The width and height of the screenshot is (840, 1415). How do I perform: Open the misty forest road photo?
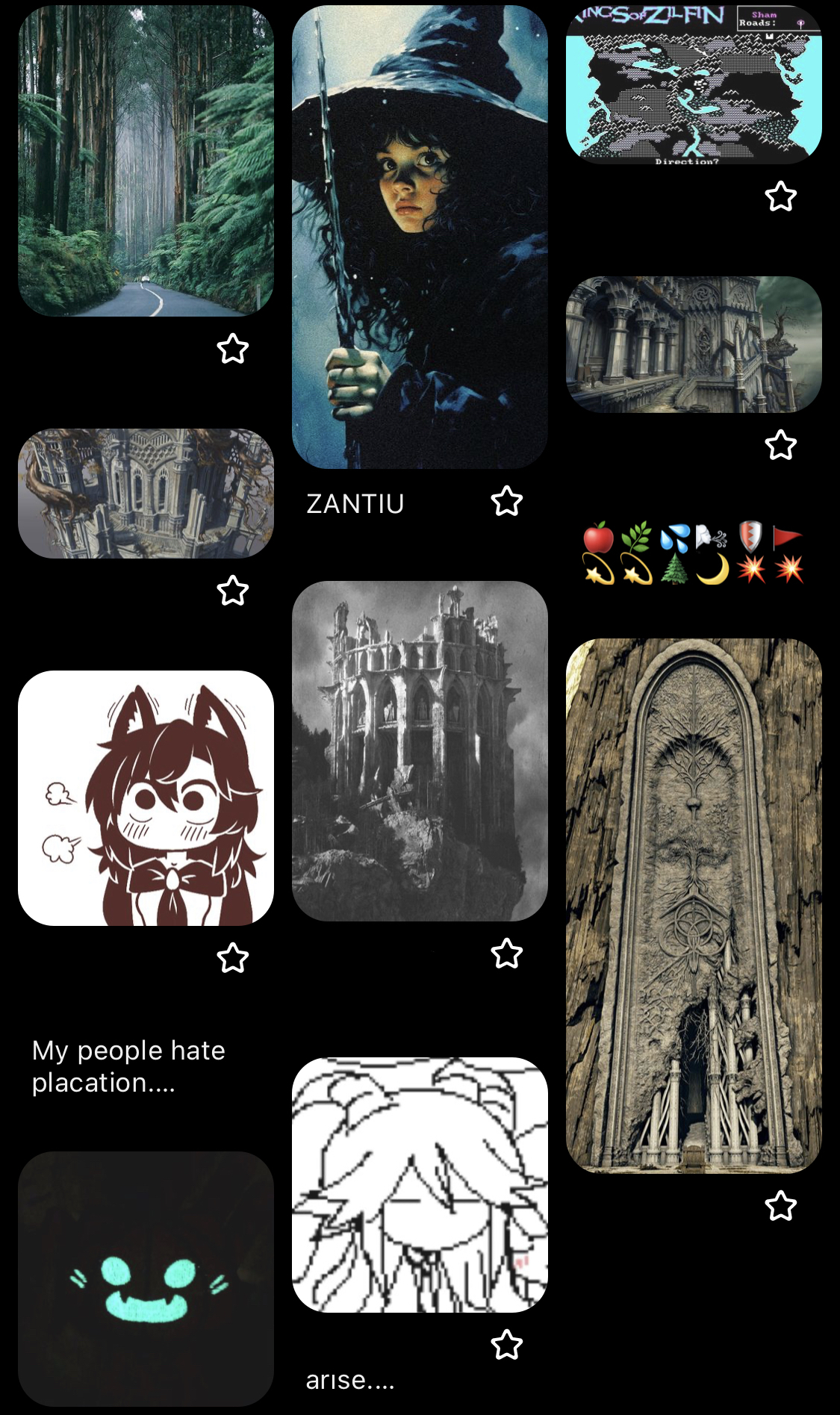[146, 161]
